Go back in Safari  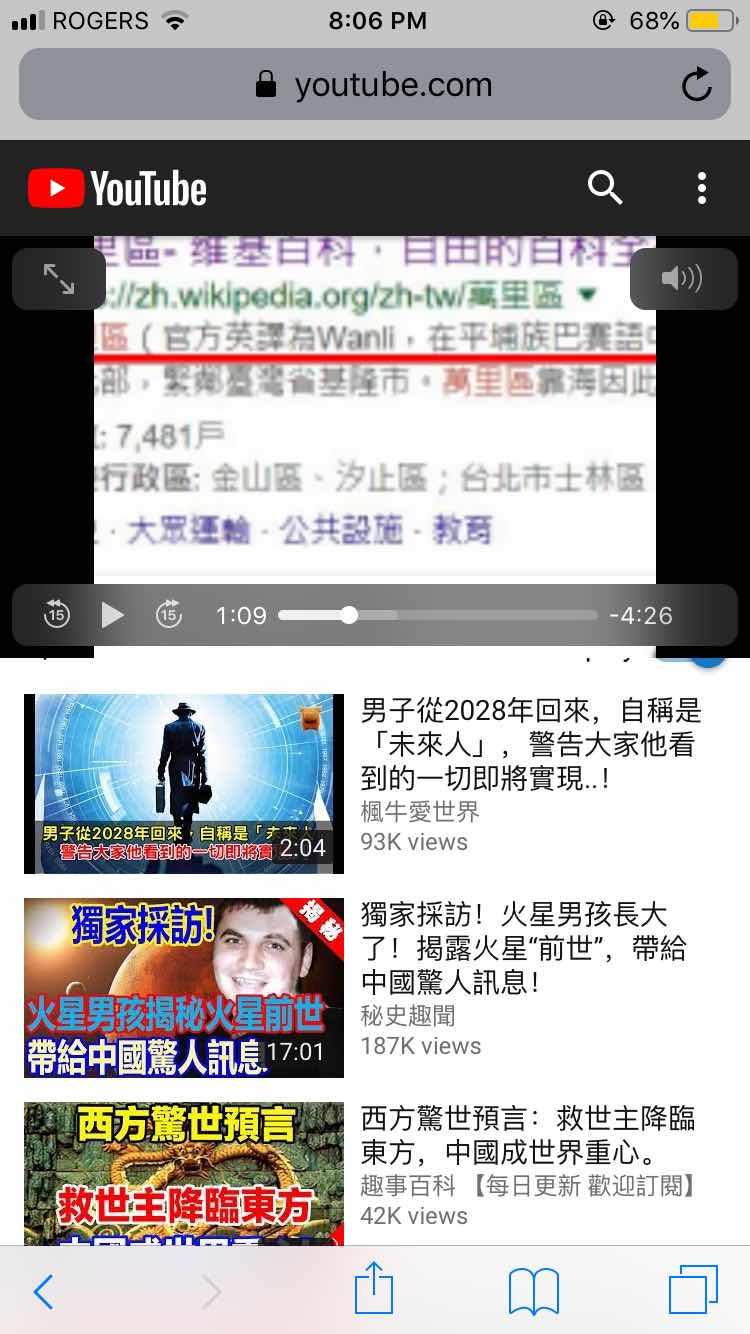click(43, 1292)
